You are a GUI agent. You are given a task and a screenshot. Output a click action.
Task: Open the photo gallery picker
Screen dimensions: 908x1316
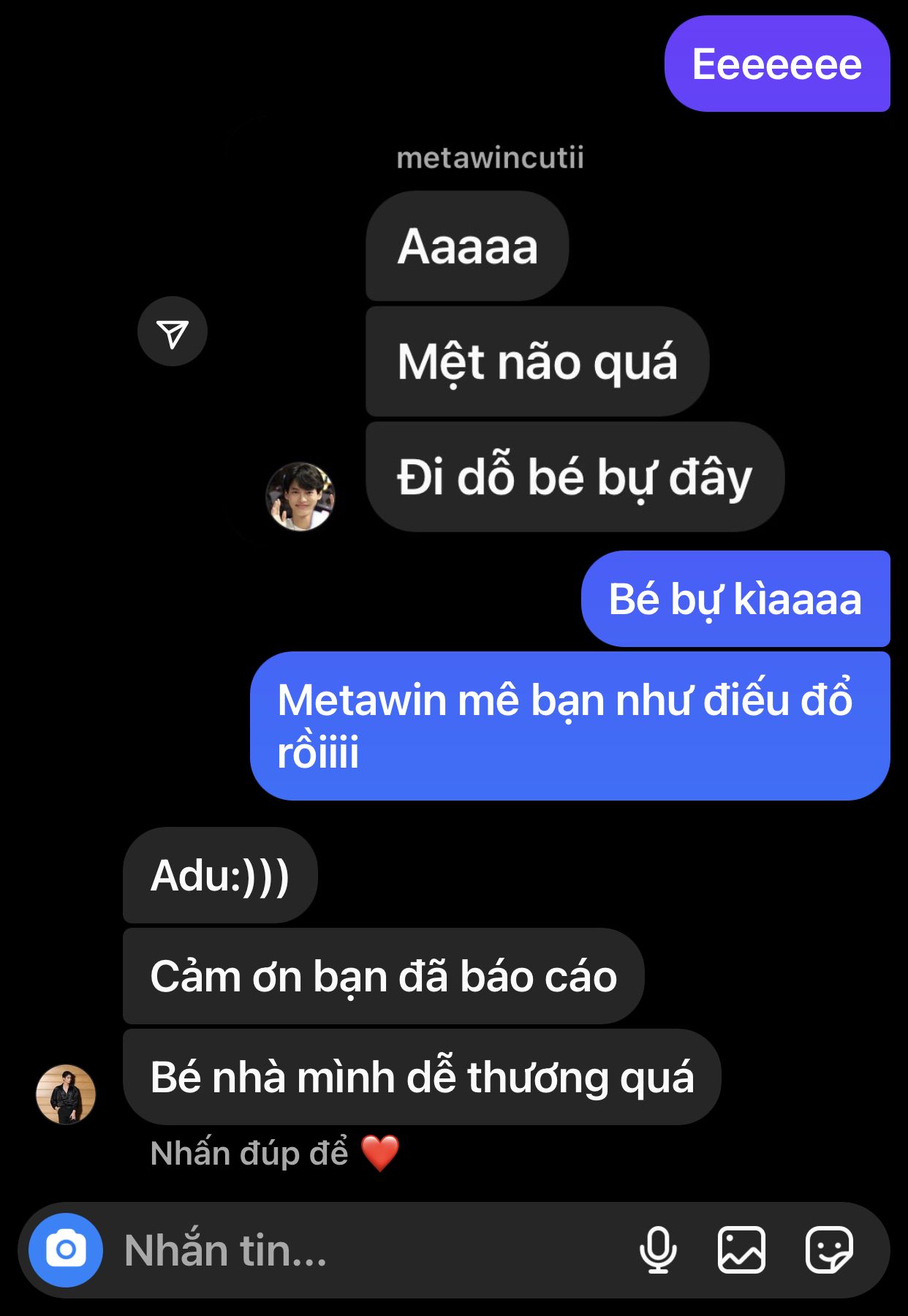pyautogui.click(x=741, y=1249)
